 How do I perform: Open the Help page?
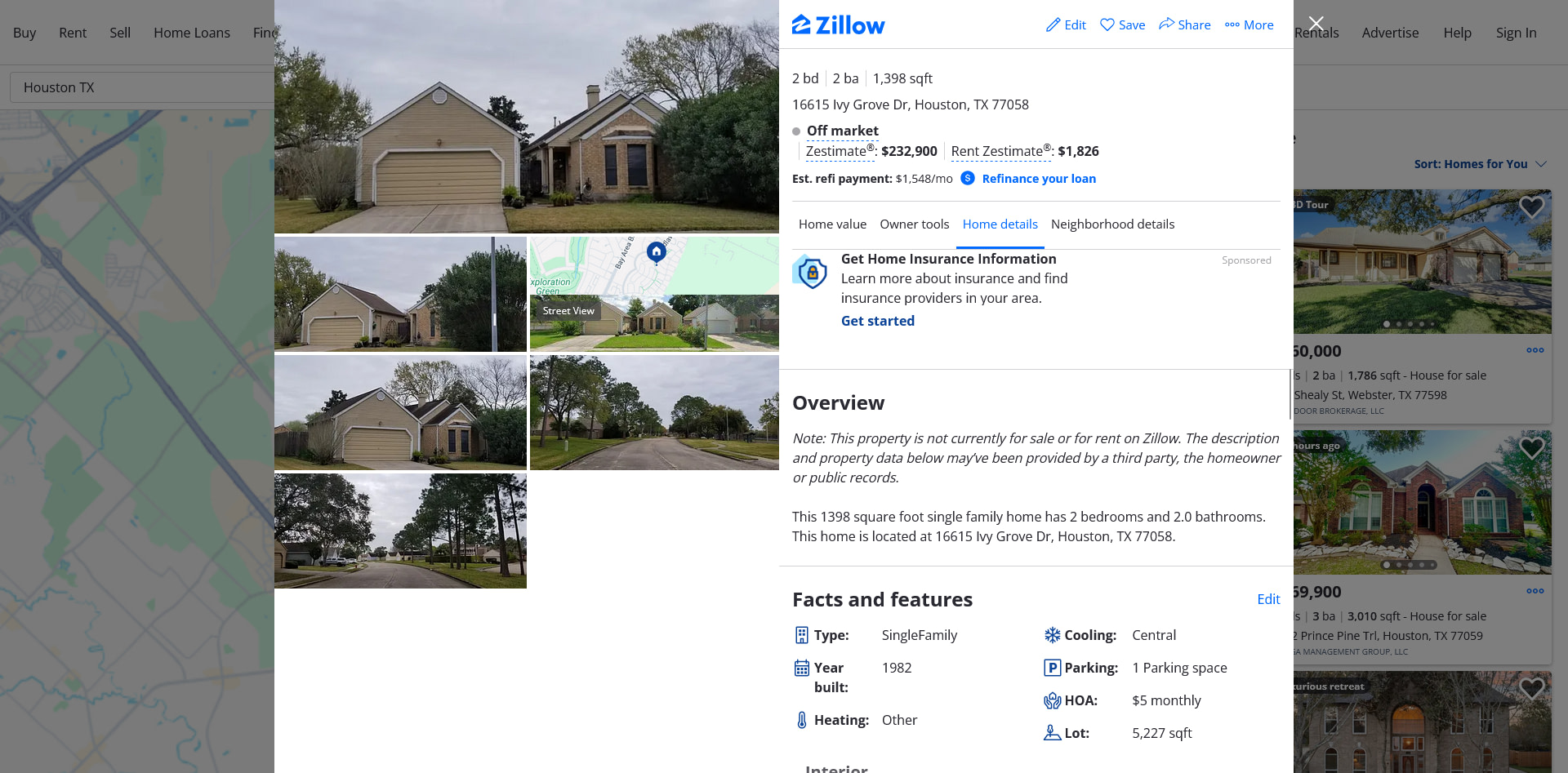pyautogui.click(x=1457, y=33)
